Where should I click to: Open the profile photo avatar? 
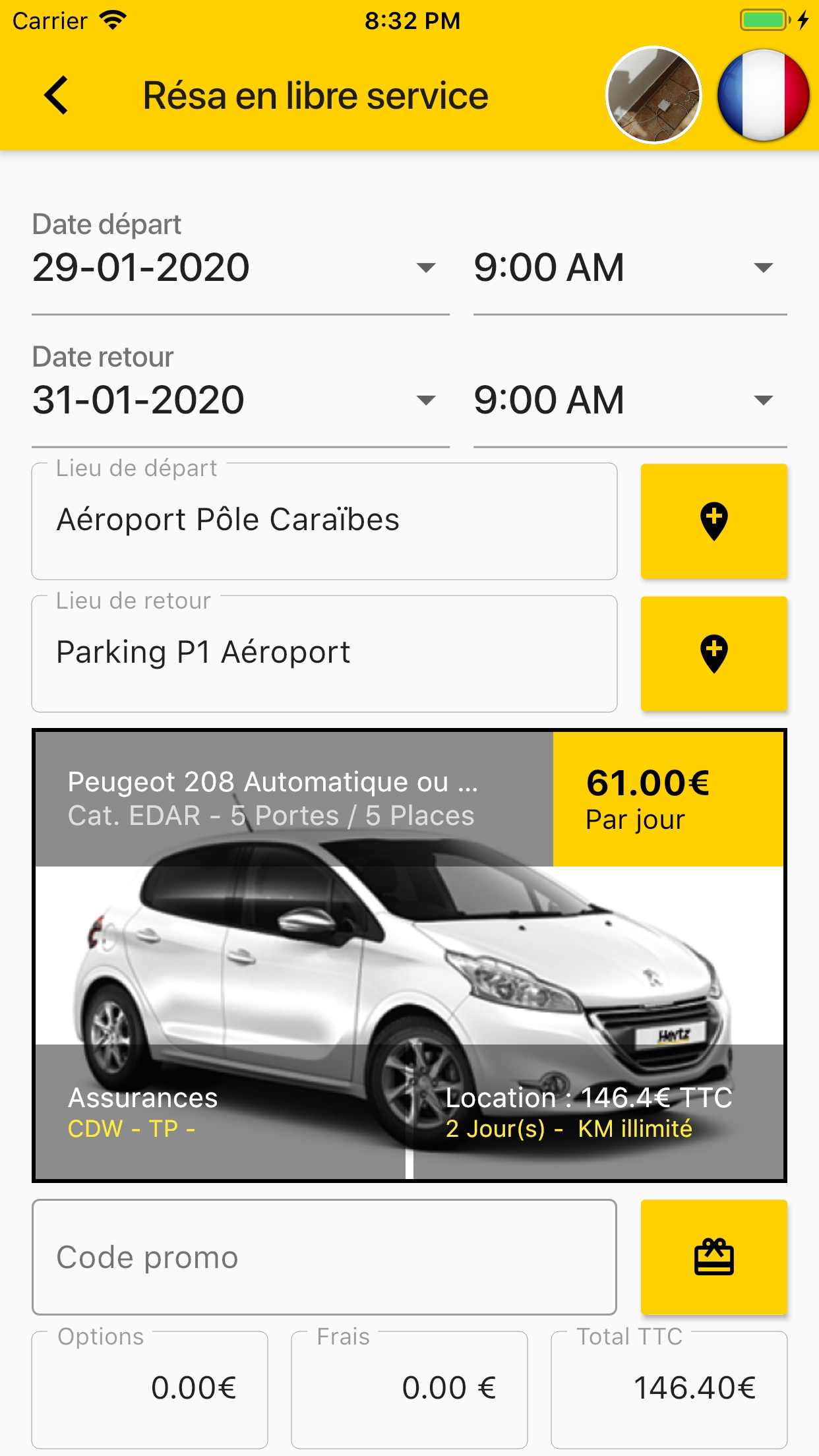pyautogui.click(x=653, y=95)
